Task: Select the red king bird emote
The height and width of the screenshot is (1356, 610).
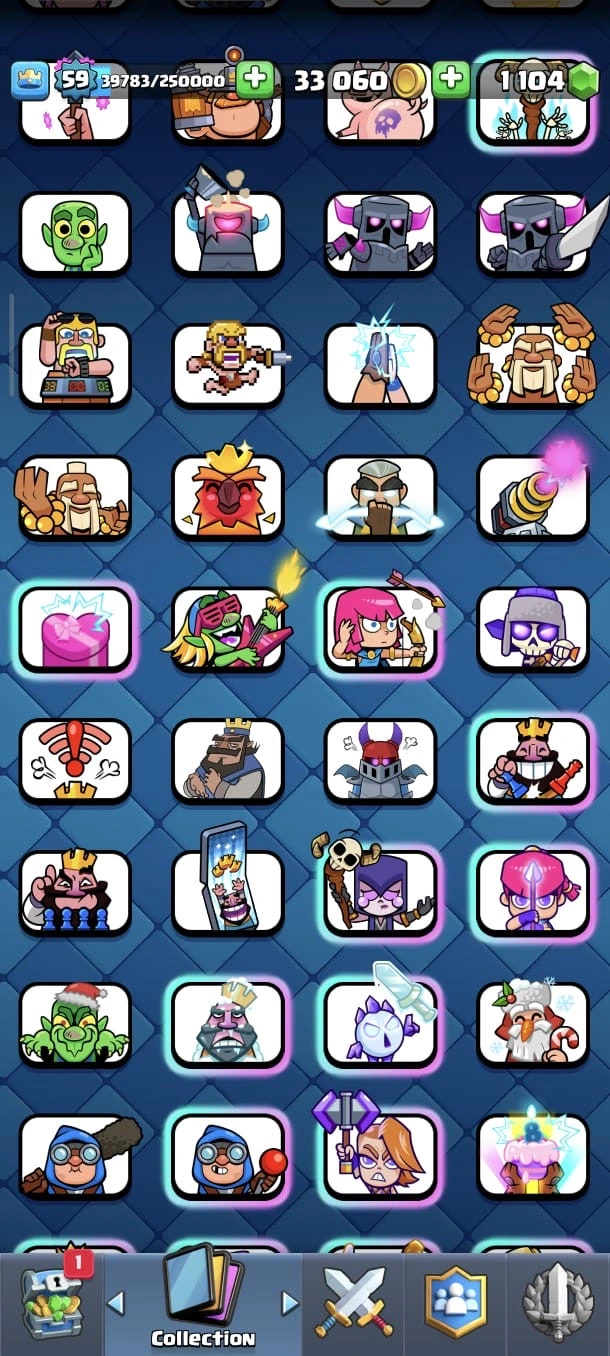Action: (x=228, y=497)
